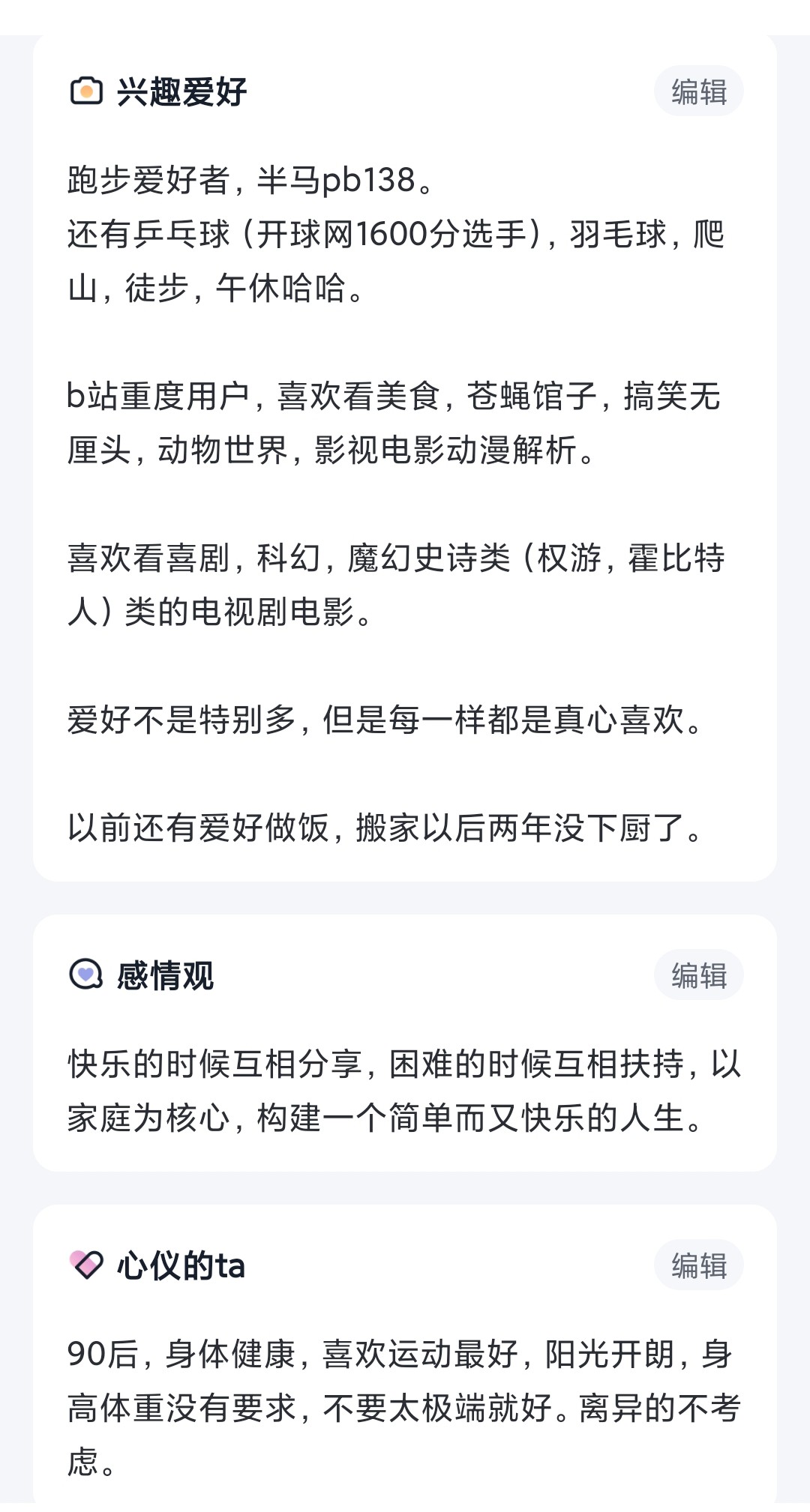Viewport: 810px width, 1512px height.
Task: Open 编辑 for 心仪的ta
Action: pos(698,1265)
